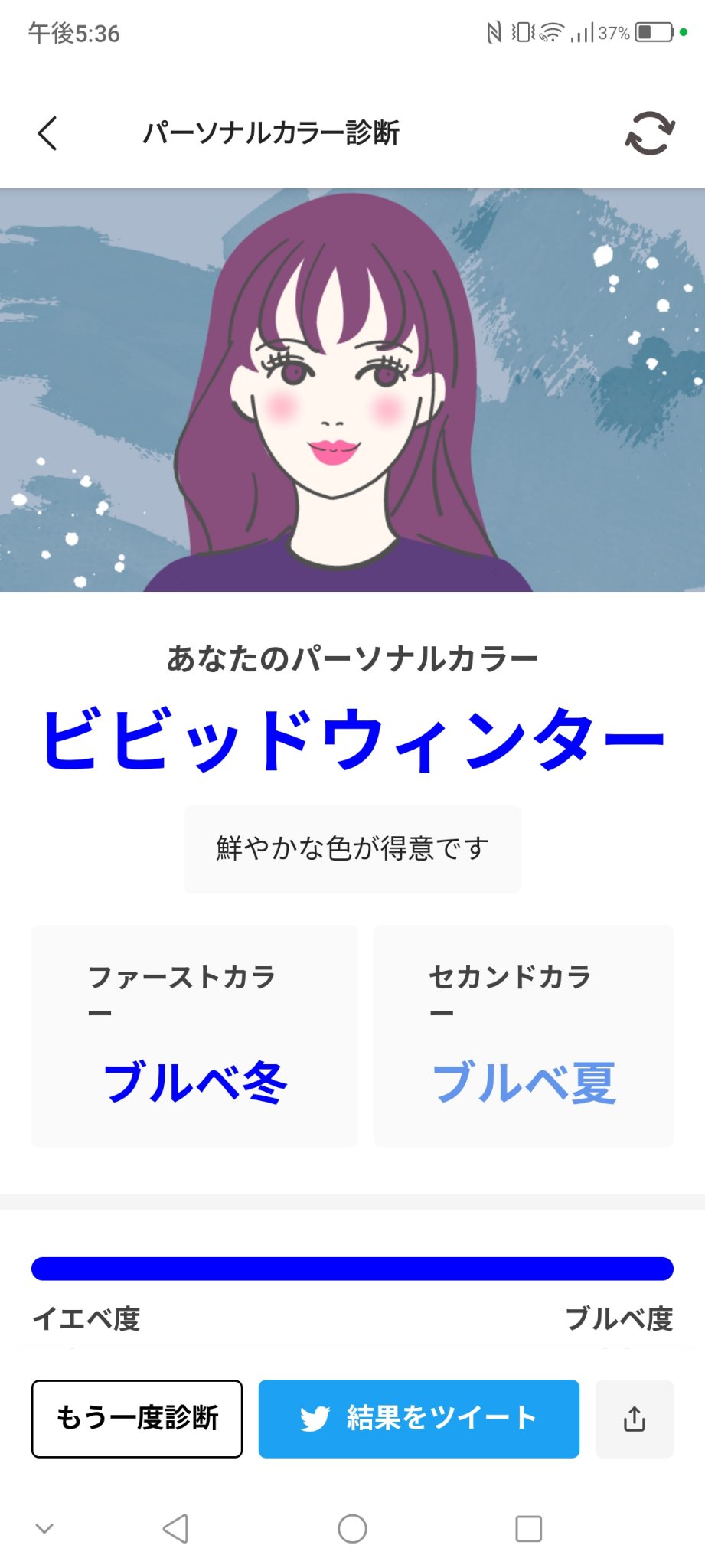Tap the もう一度診断 button
705x1568 pixels.
[x=136, y=1418]
